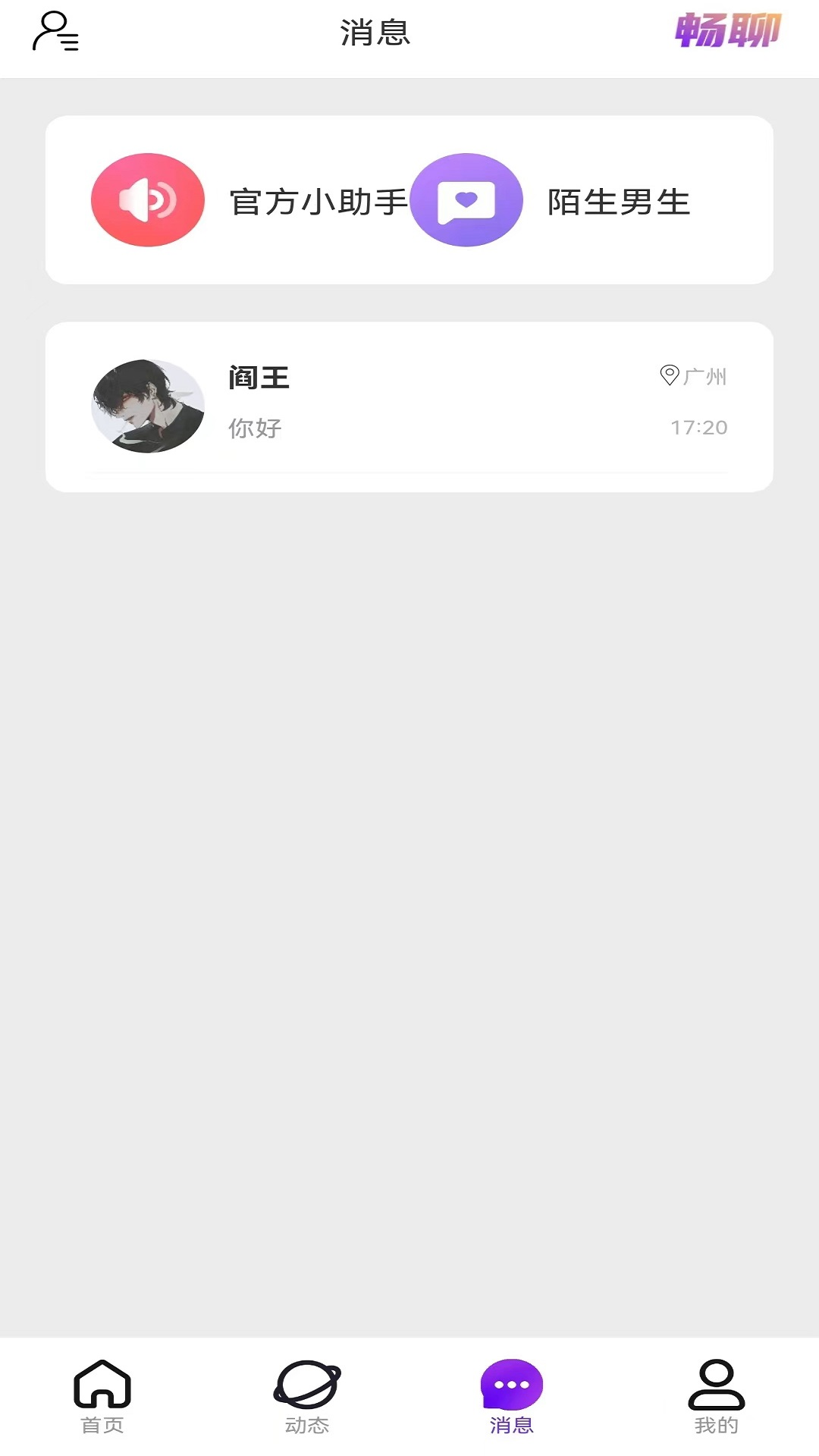Go to the 动态 tab
This screenshot has width=819, height=1456.
point(307,1396)
